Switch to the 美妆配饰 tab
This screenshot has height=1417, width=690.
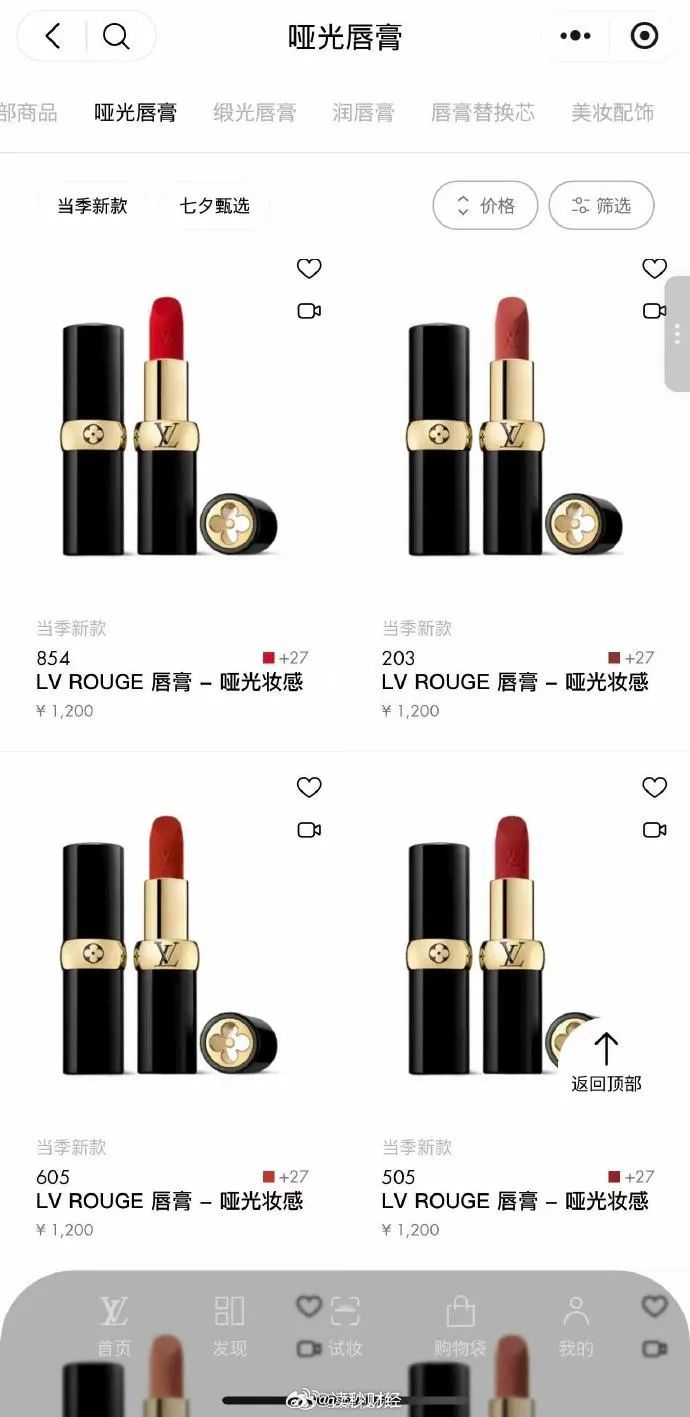(x=612, y=113)
